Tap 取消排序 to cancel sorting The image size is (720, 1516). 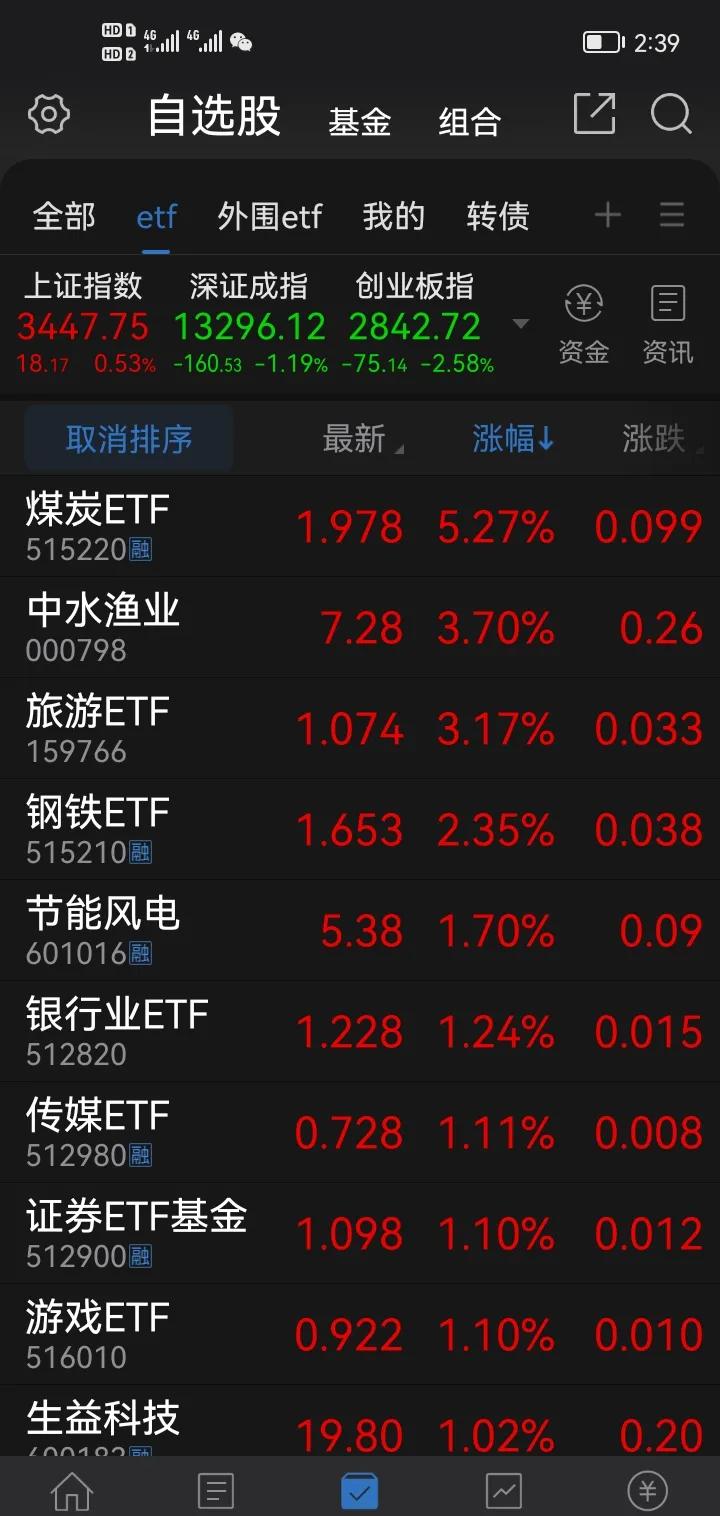pyautogui.click(x=129, y=438)
